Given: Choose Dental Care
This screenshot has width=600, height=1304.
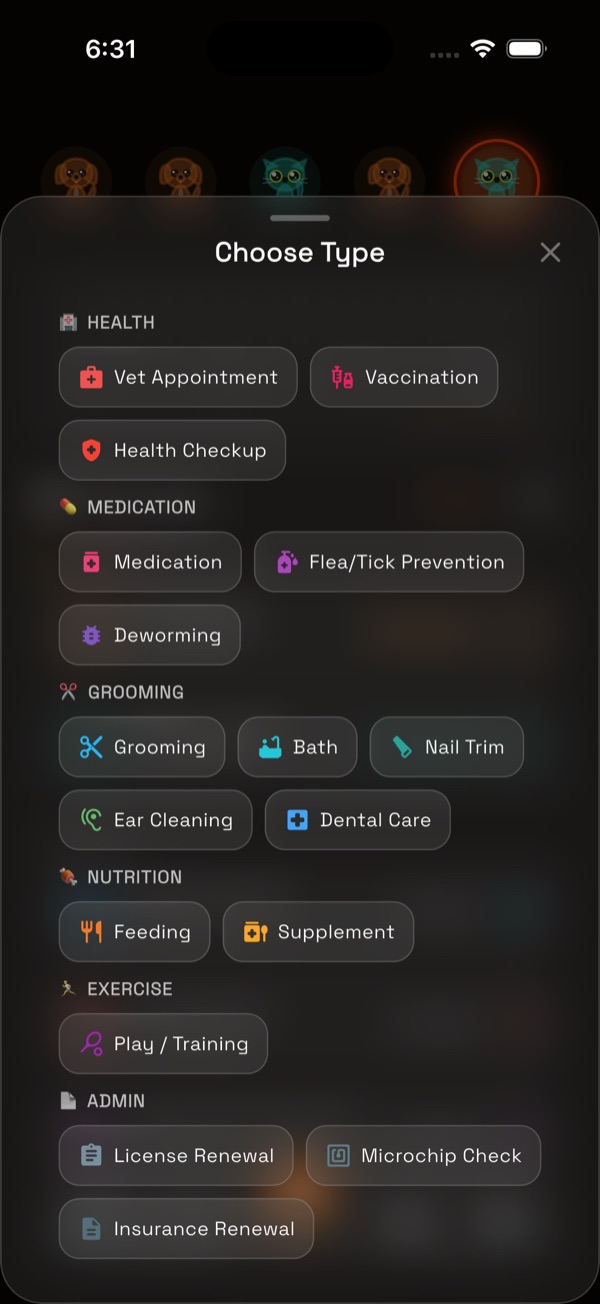Looking at the screenshot, I should click(358, 820).
